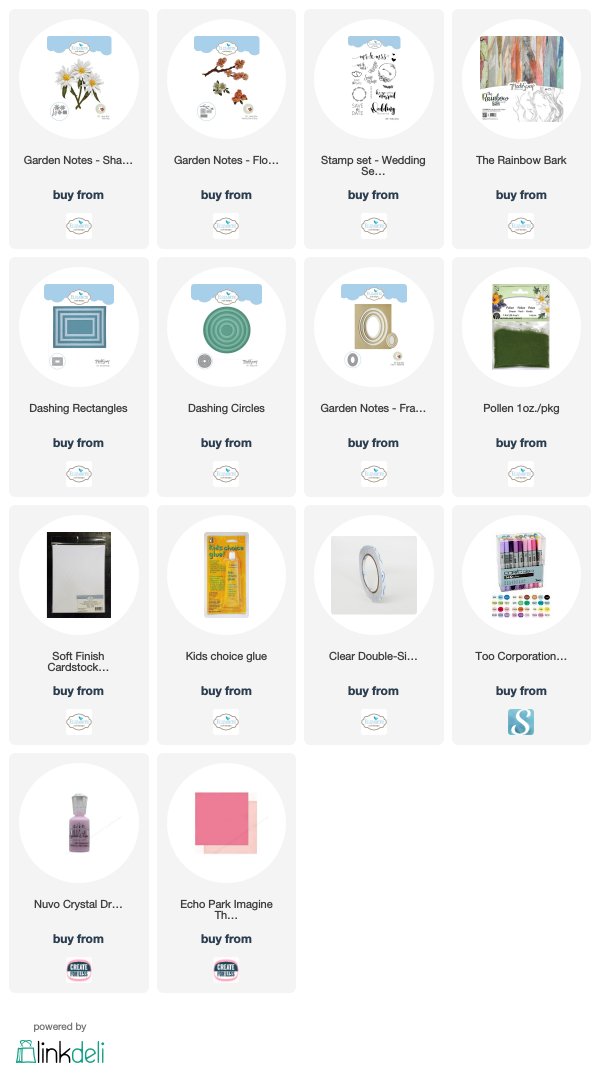
Task: View the Nuvo Crystal Drops product
Action: click(x=79, y=873)
